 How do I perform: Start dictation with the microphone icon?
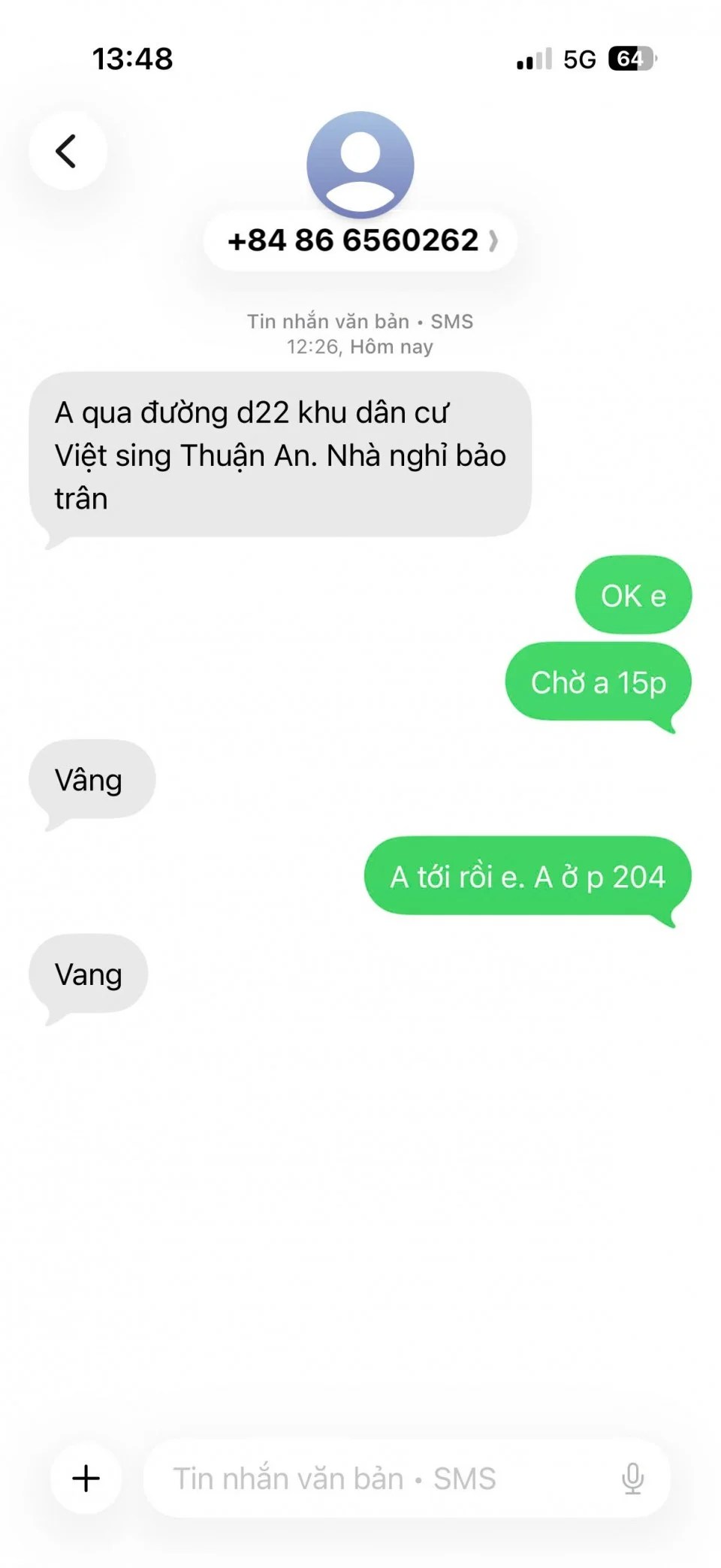click(632, 1478)
